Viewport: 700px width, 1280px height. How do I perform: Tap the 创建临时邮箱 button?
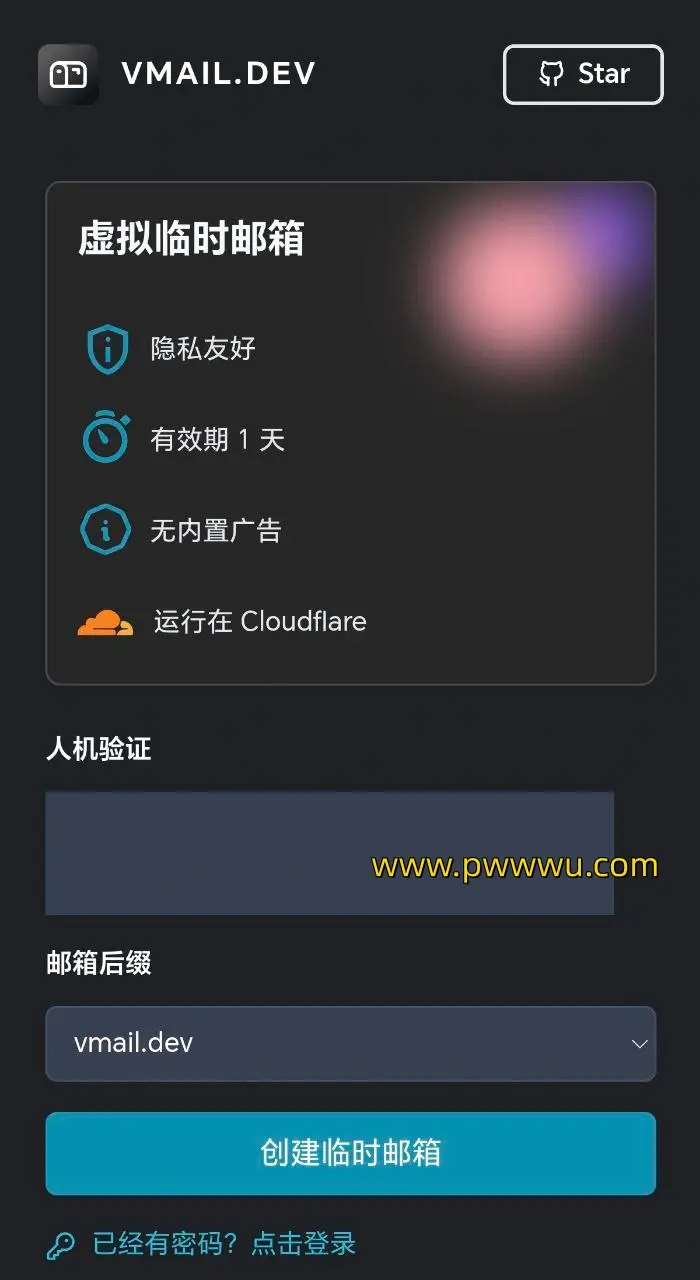point(350,1153)
